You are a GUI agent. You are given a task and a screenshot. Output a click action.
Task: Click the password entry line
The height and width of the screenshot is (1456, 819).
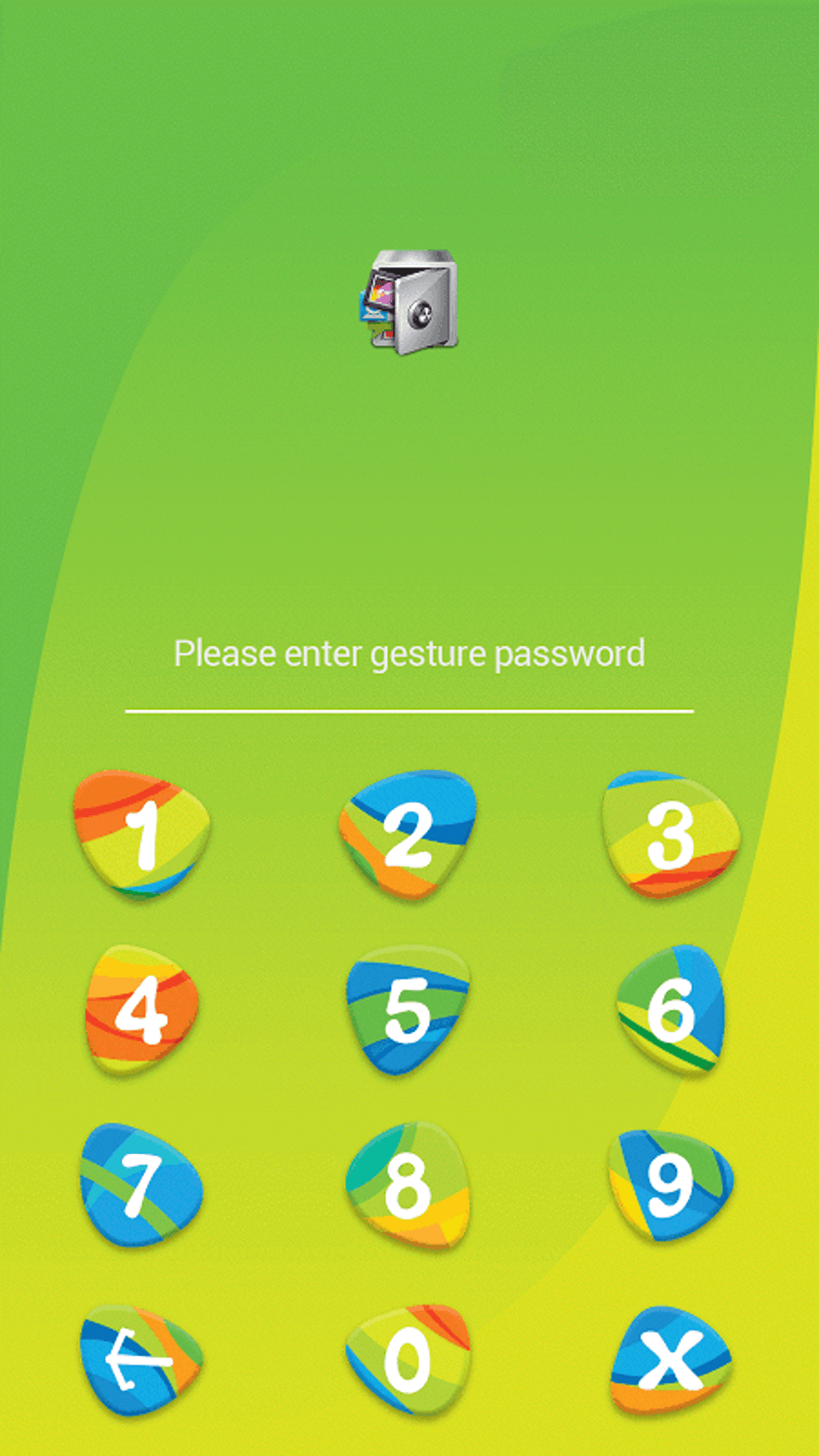[x=409, y=711]
